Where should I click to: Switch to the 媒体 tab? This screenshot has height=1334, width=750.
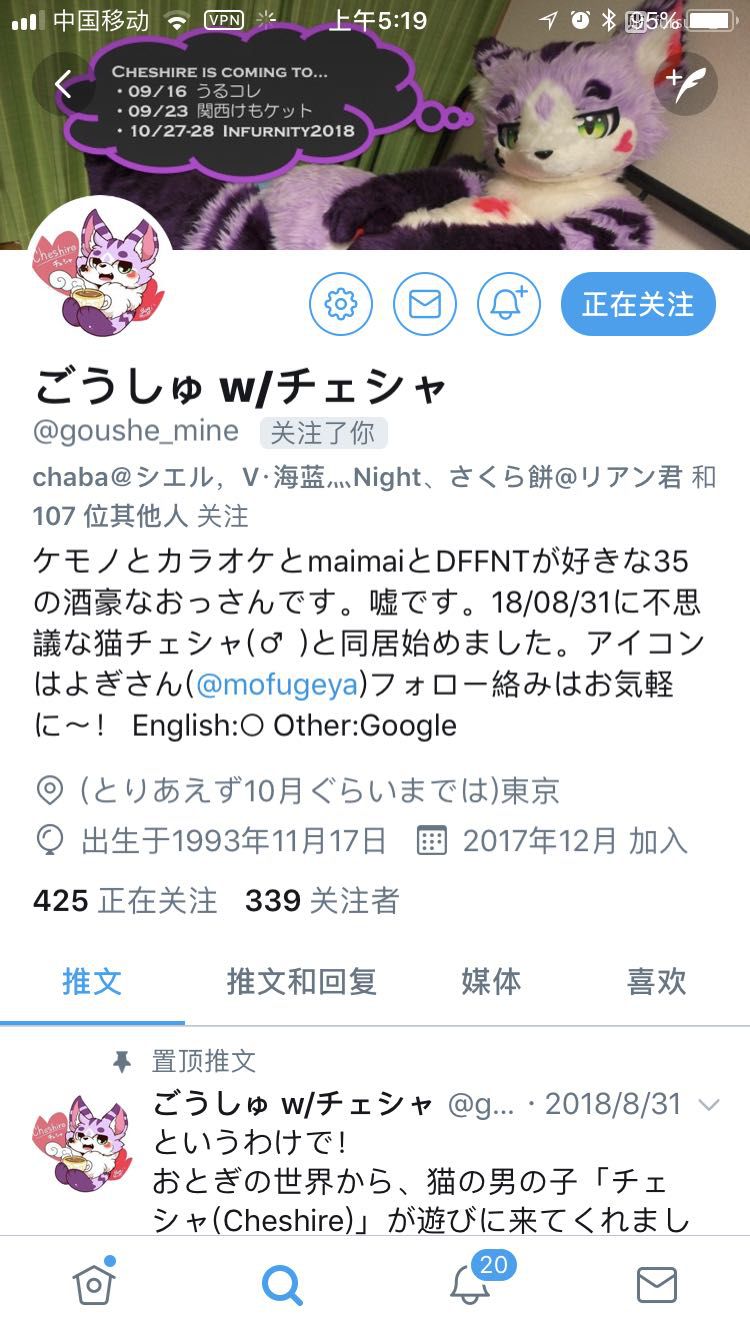click(x=491, y=982)
